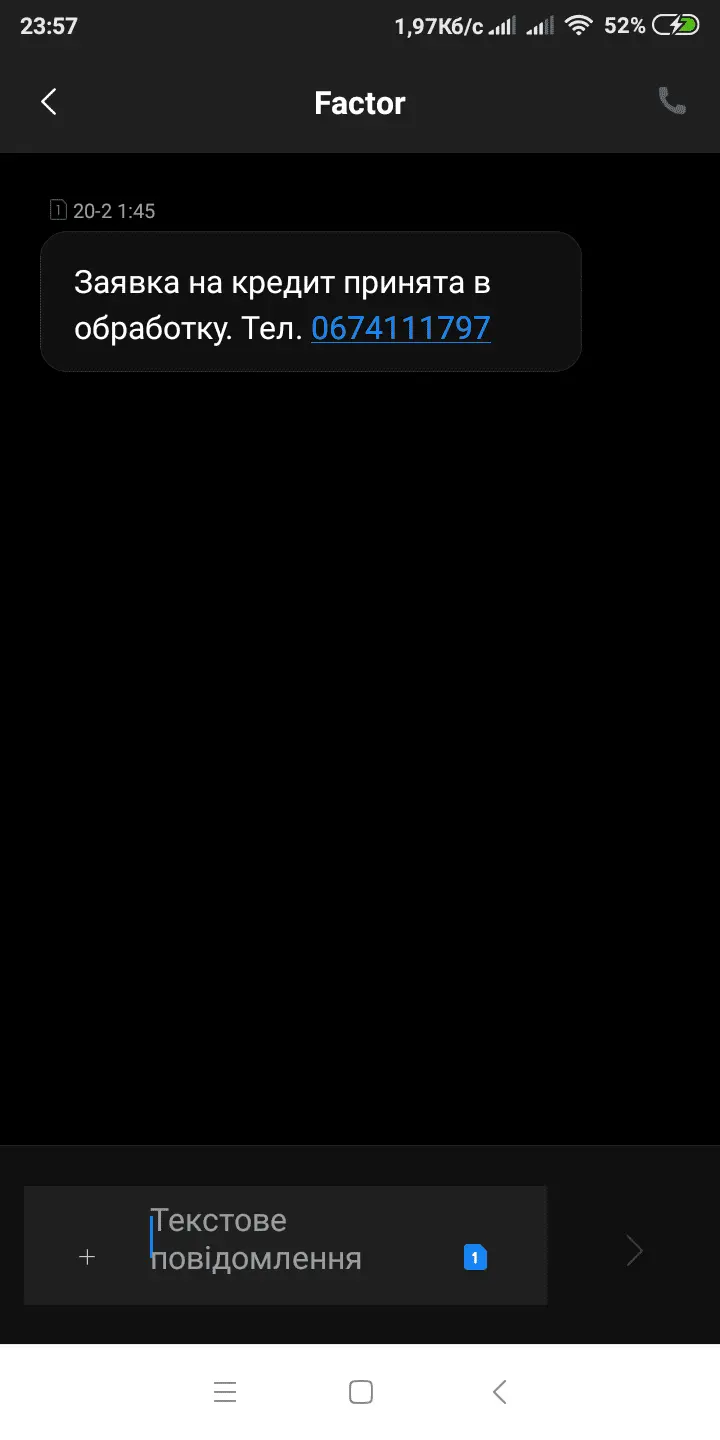Screen dimensions: 720x1440
Task: Go back from the Factor conversation
Action: (x=48, y=102)
